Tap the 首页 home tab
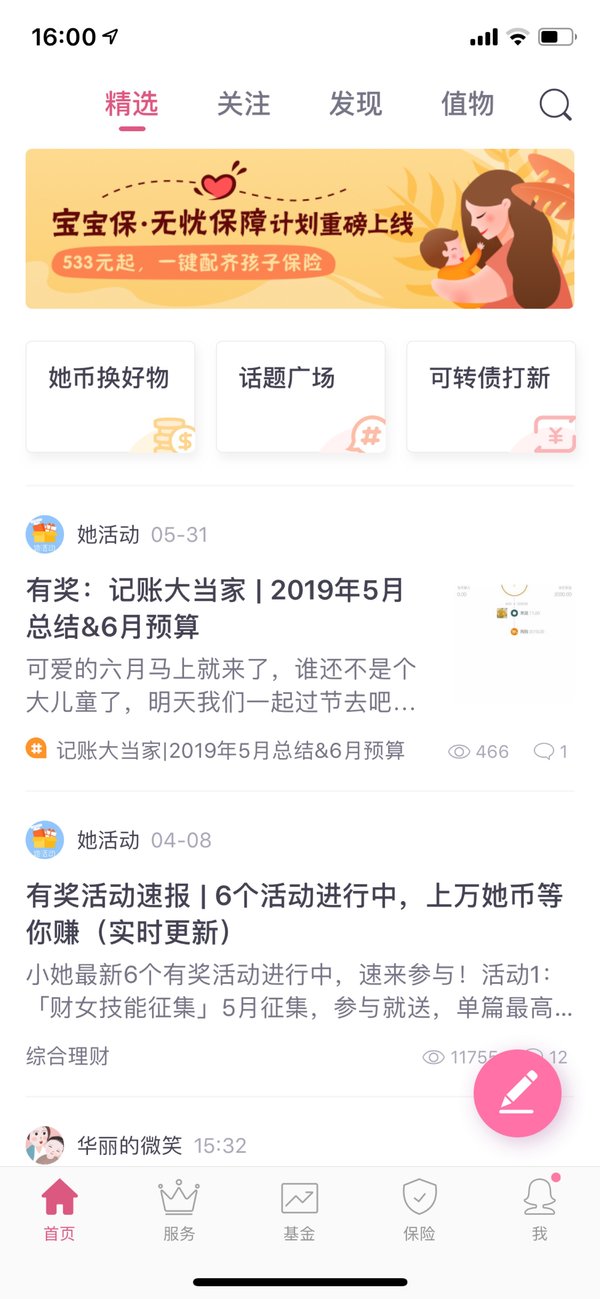Viewport: 600px width, 1299px height. (59, 1210)
